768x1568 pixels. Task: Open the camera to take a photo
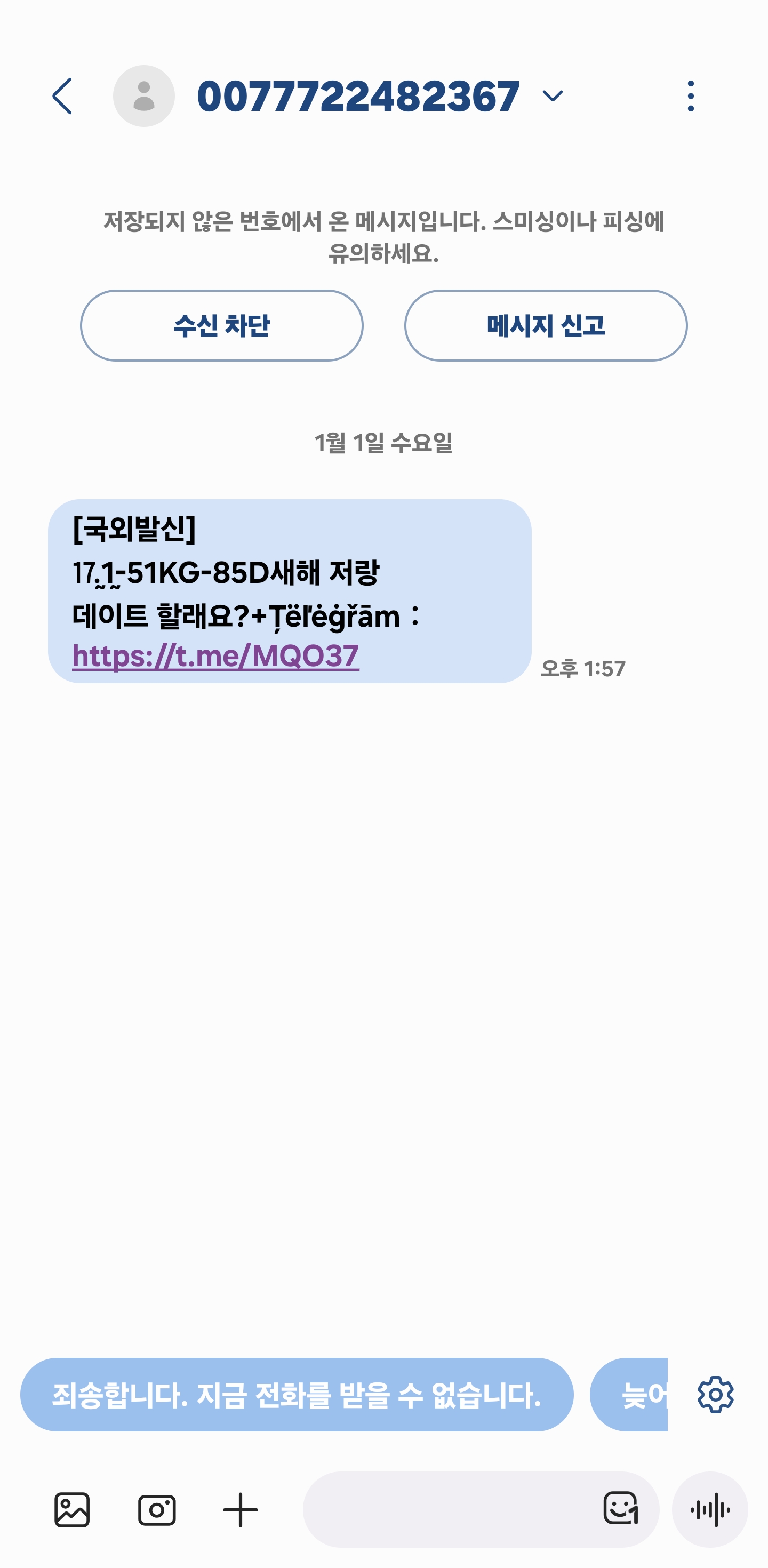[156, 1509]
